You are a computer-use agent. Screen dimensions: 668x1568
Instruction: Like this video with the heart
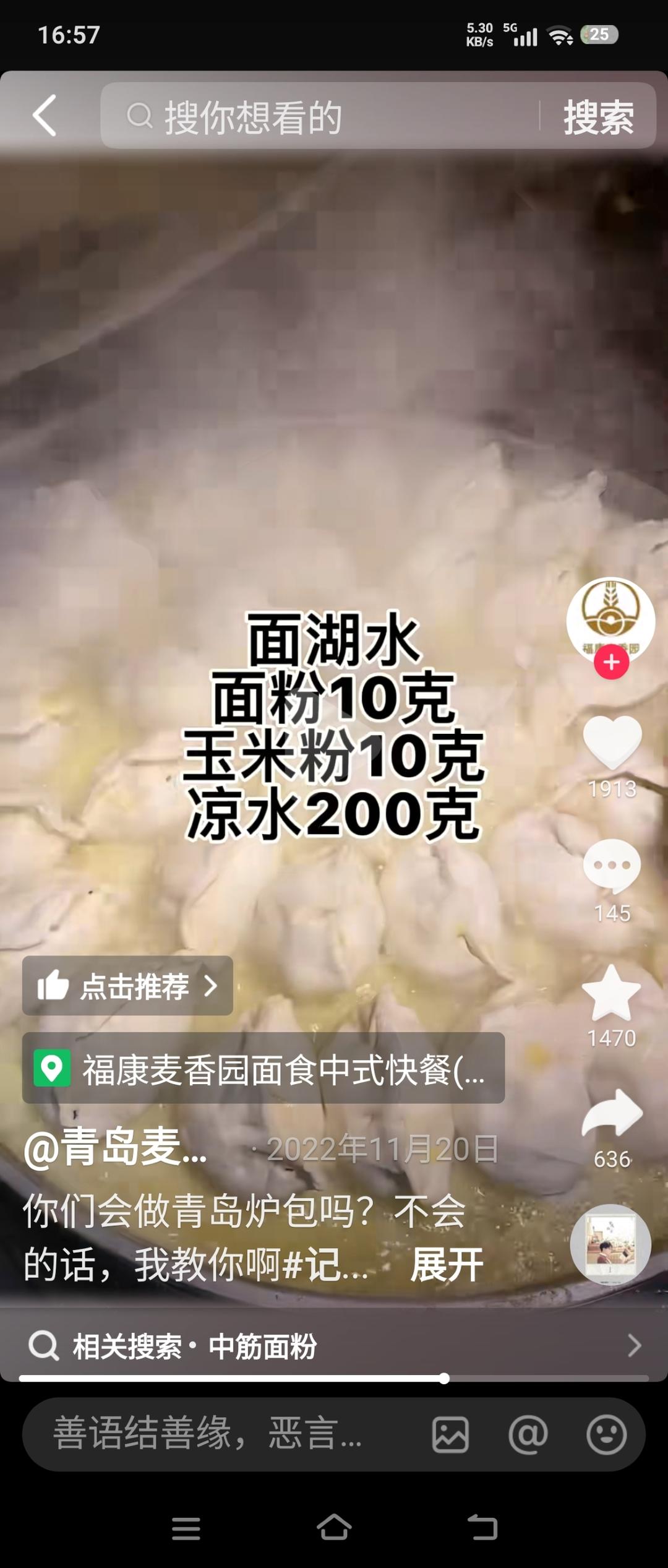612,741
